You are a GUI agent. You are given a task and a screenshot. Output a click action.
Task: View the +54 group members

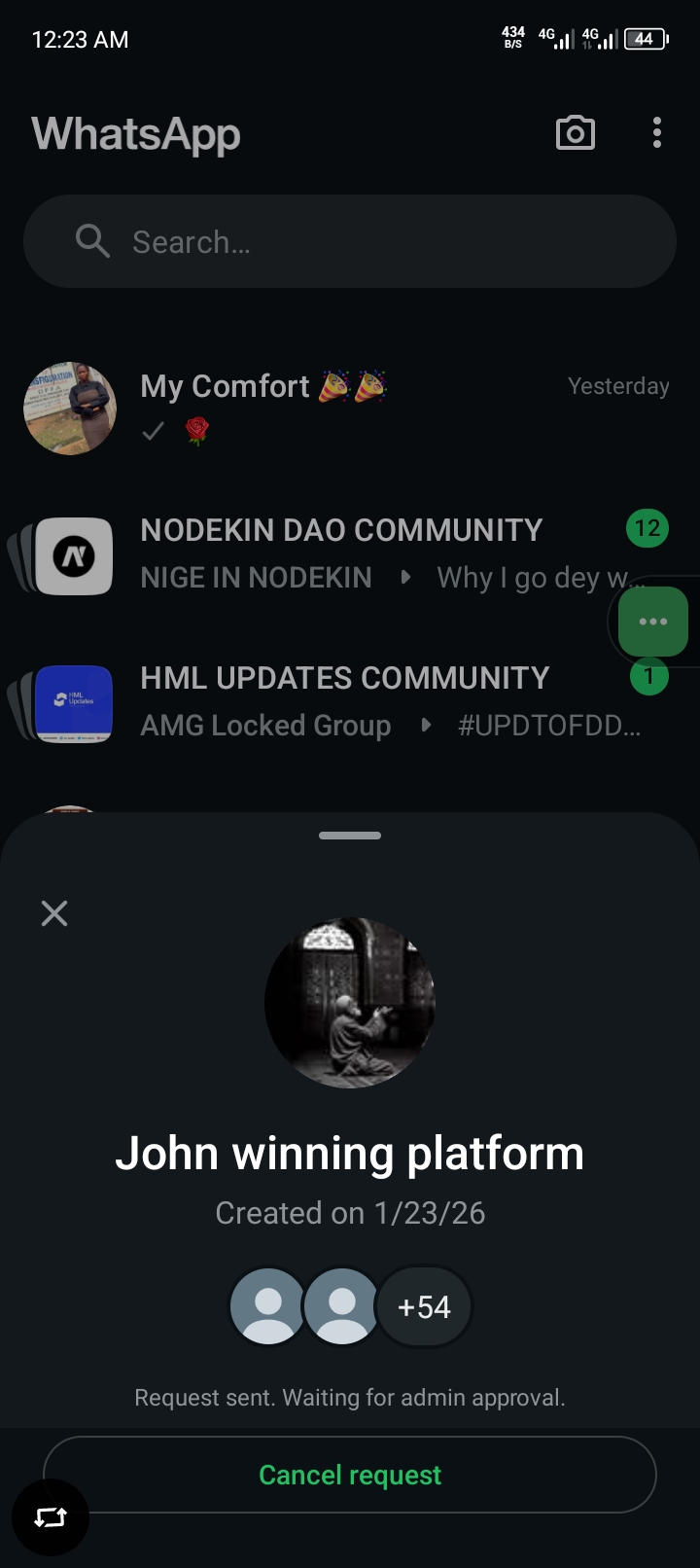pyautogui.click(x=424, y=1306)
